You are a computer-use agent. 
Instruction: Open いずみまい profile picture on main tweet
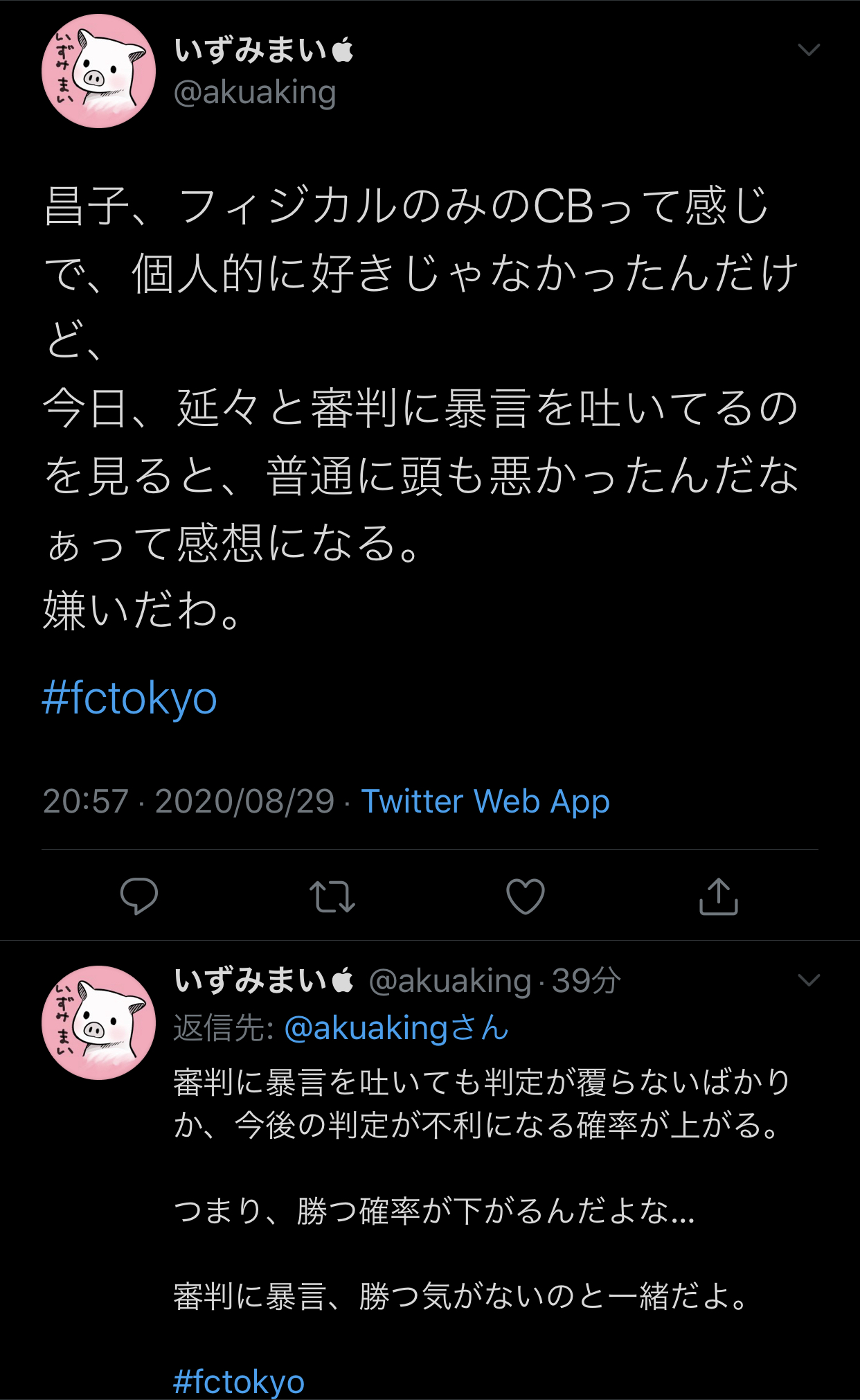pos(98,71)
